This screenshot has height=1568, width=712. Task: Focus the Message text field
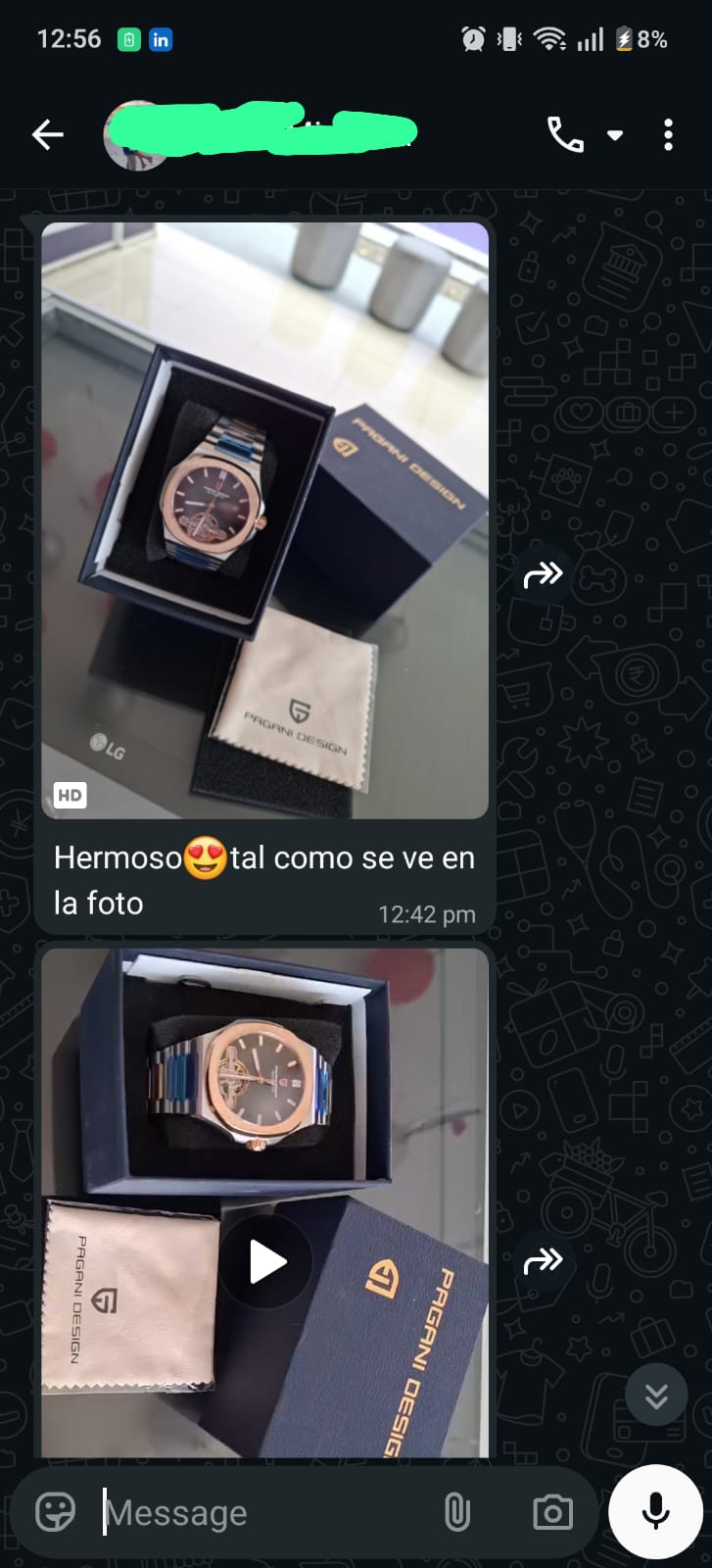tap(264, 1513)
